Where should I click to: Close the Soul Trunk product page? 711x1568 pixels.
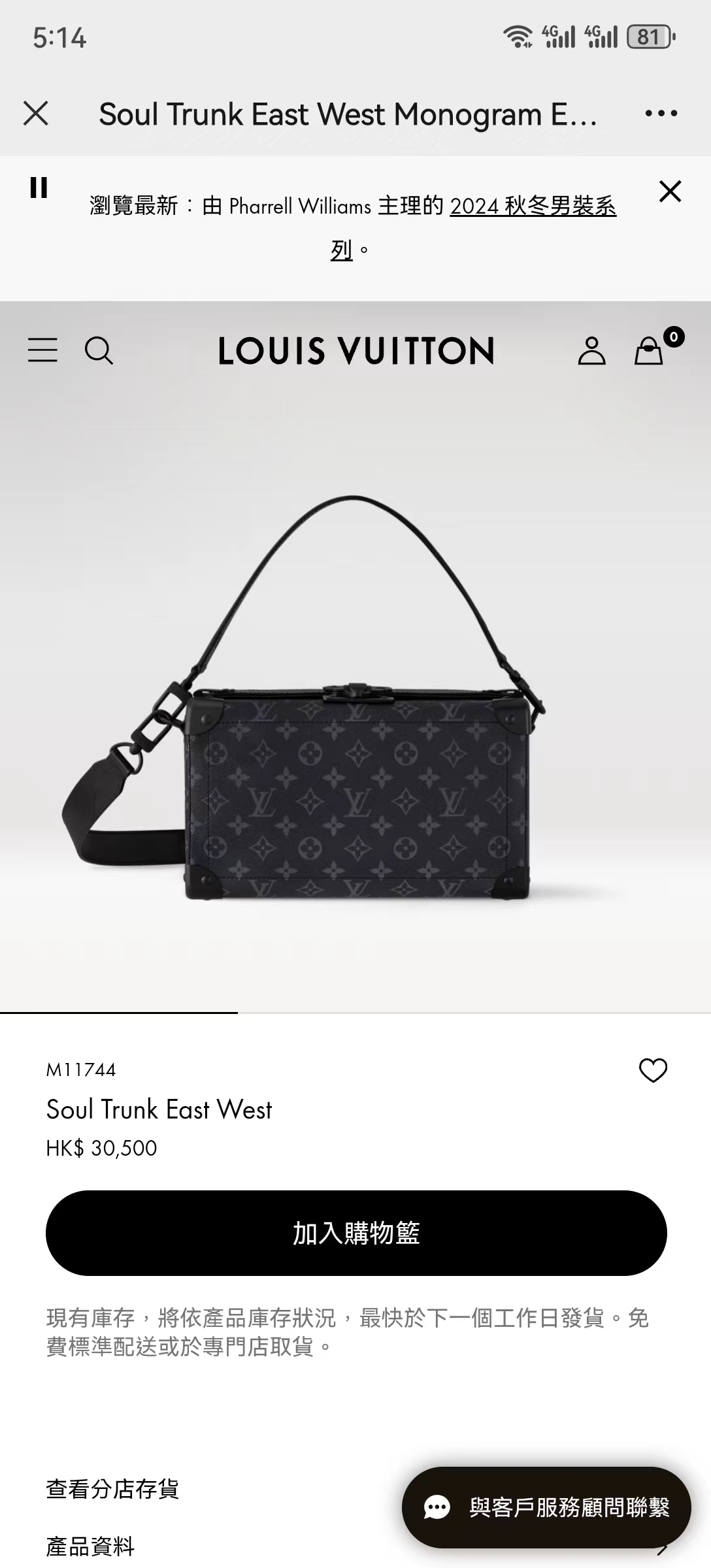pos(37,112)
